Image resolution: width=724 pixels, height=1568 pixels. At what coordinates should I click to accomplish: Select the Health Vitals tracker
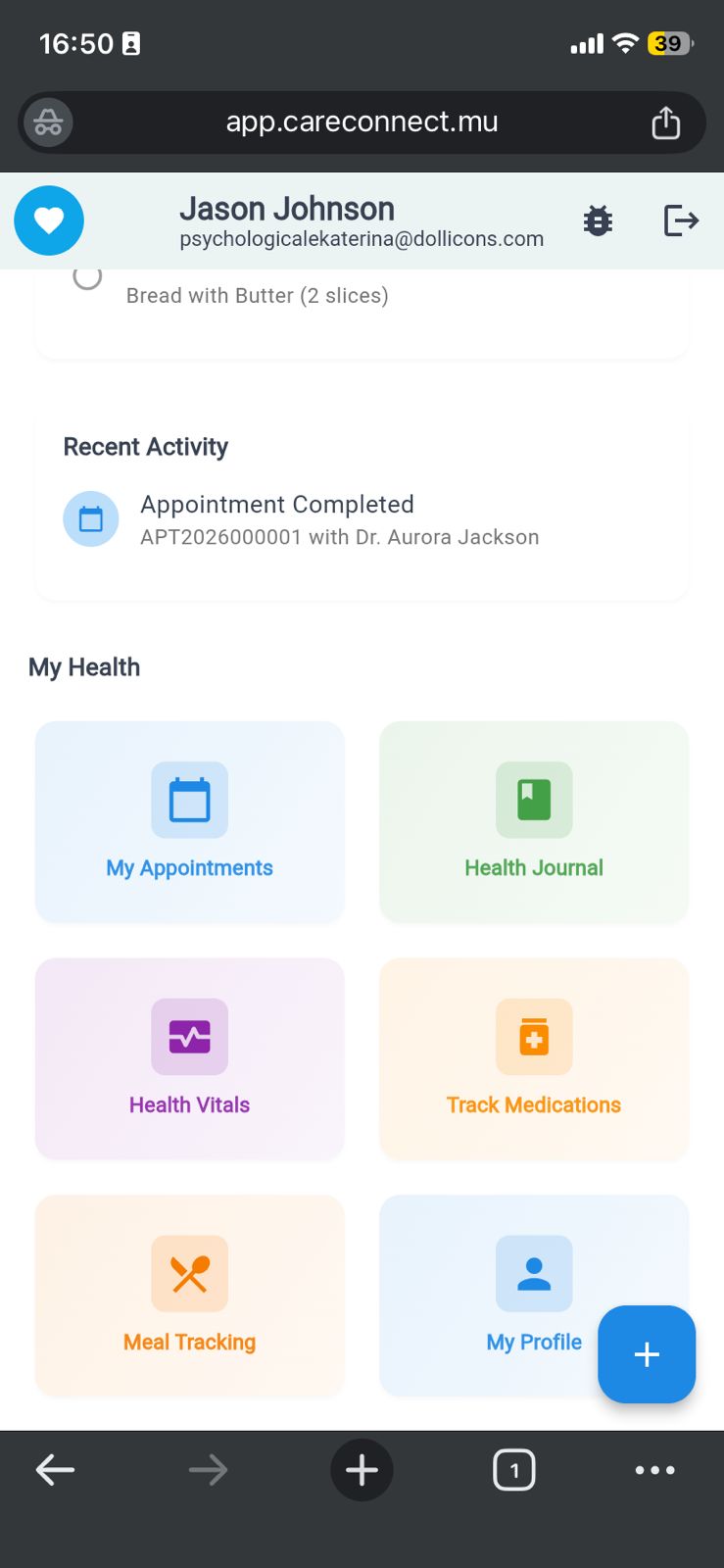click(189, 1058)
